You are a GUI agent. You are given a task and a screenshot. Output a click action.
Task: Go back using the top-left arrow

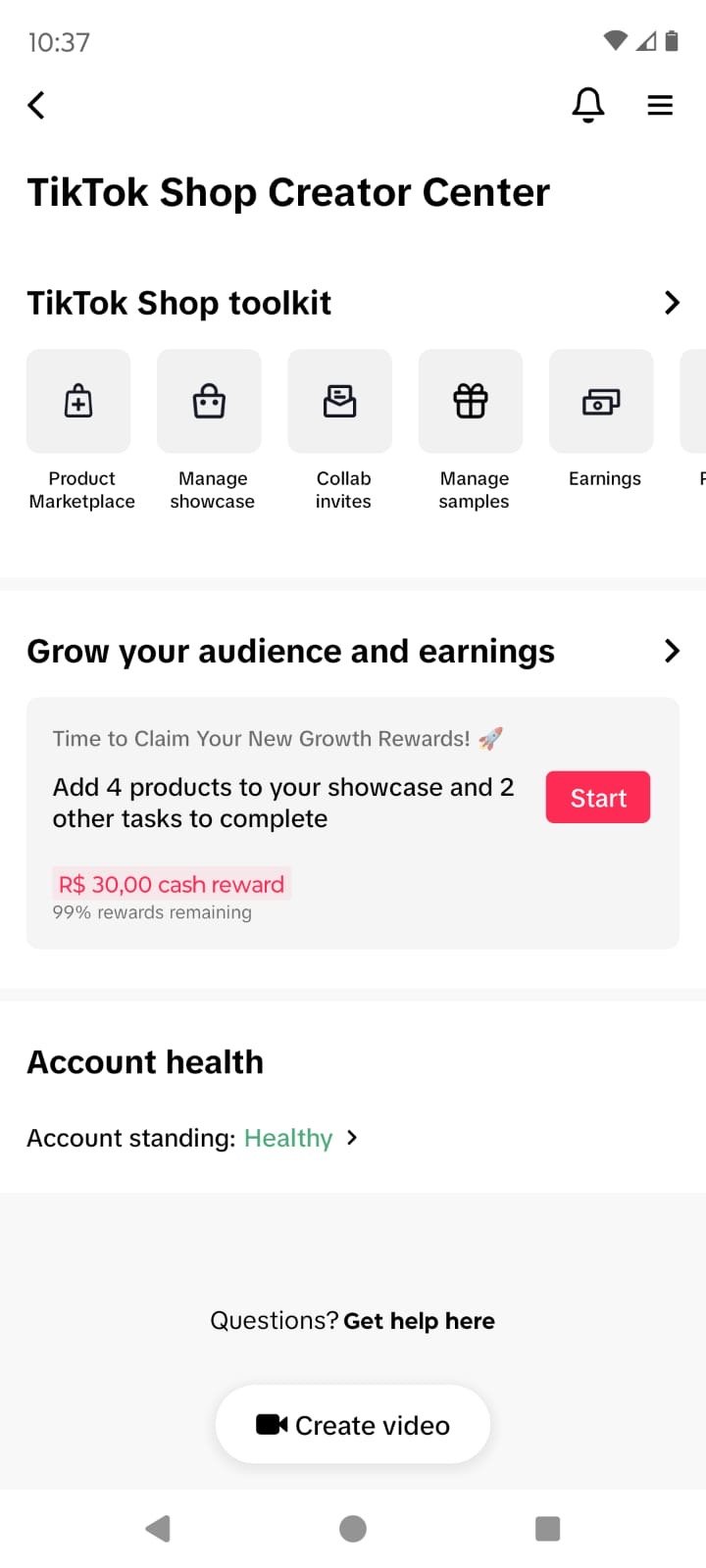36,105
